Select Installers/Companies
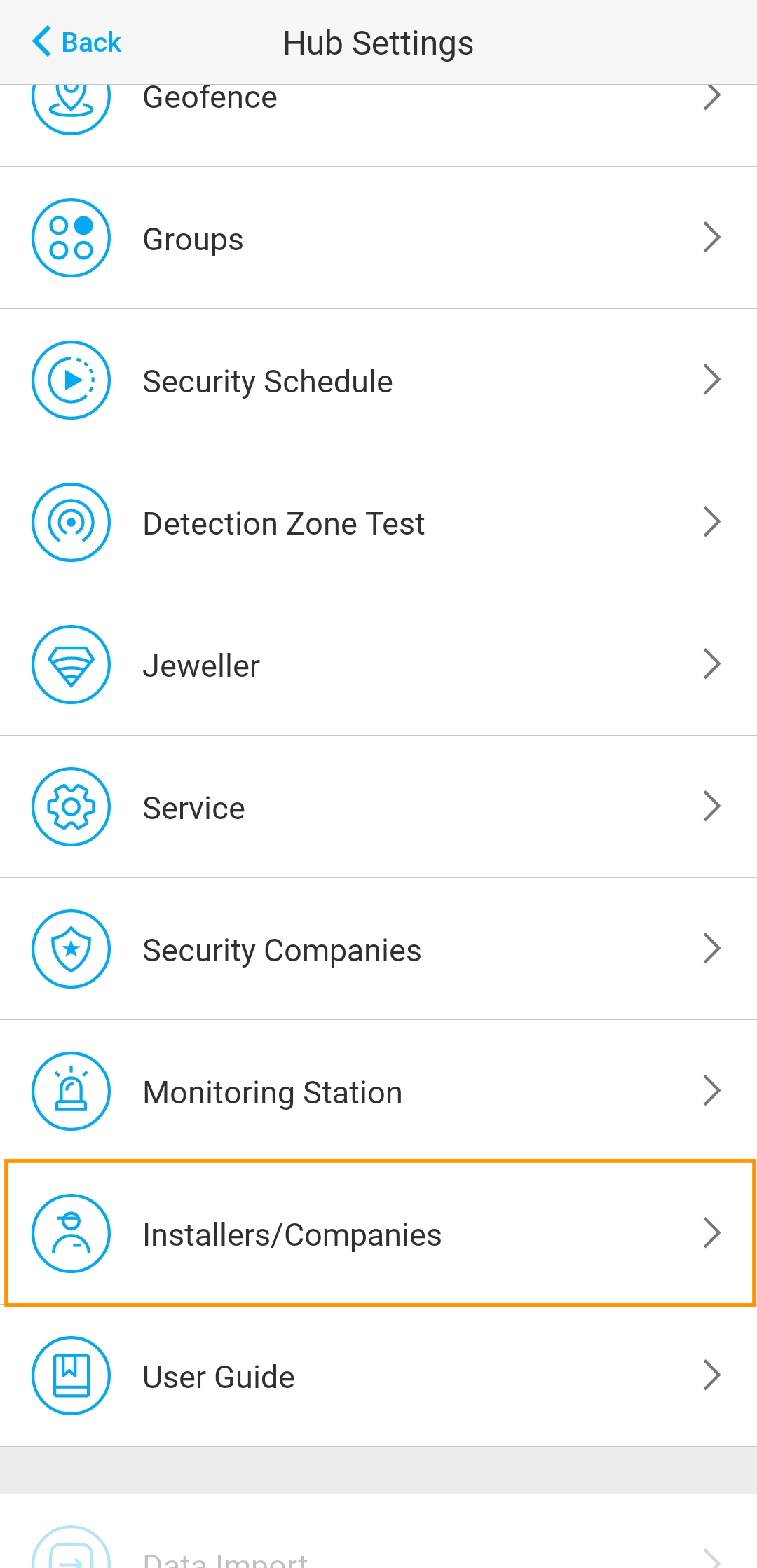 (x=378, y=1233)
